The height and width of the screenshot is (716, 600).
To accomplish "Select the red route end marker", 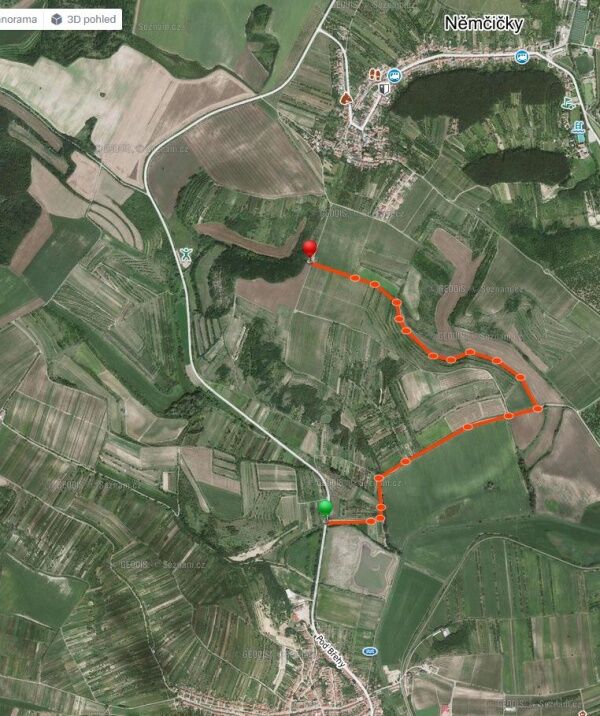I will pyautogui.click(x=309, y=249).
